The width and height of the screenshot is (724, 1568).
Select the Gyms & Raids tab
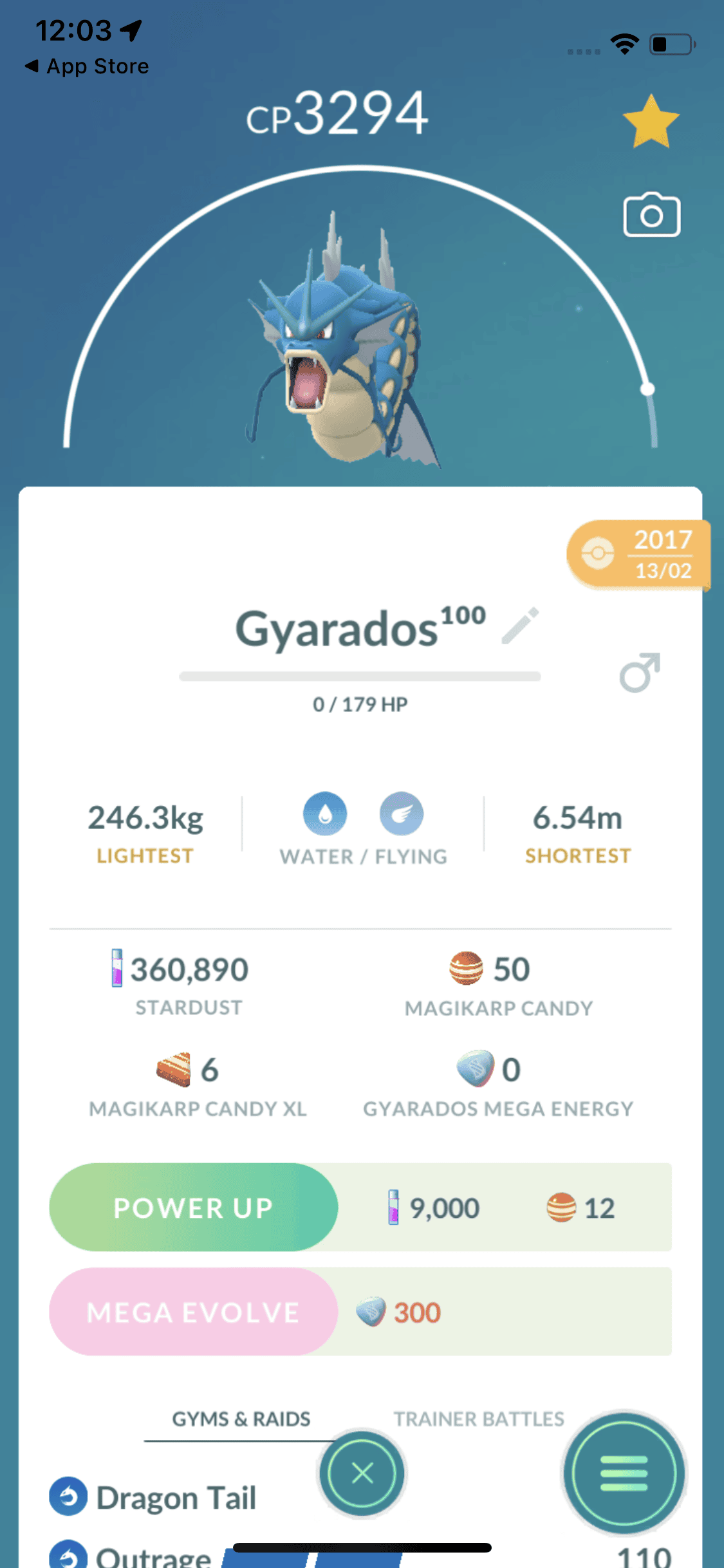pos(241,1419)
